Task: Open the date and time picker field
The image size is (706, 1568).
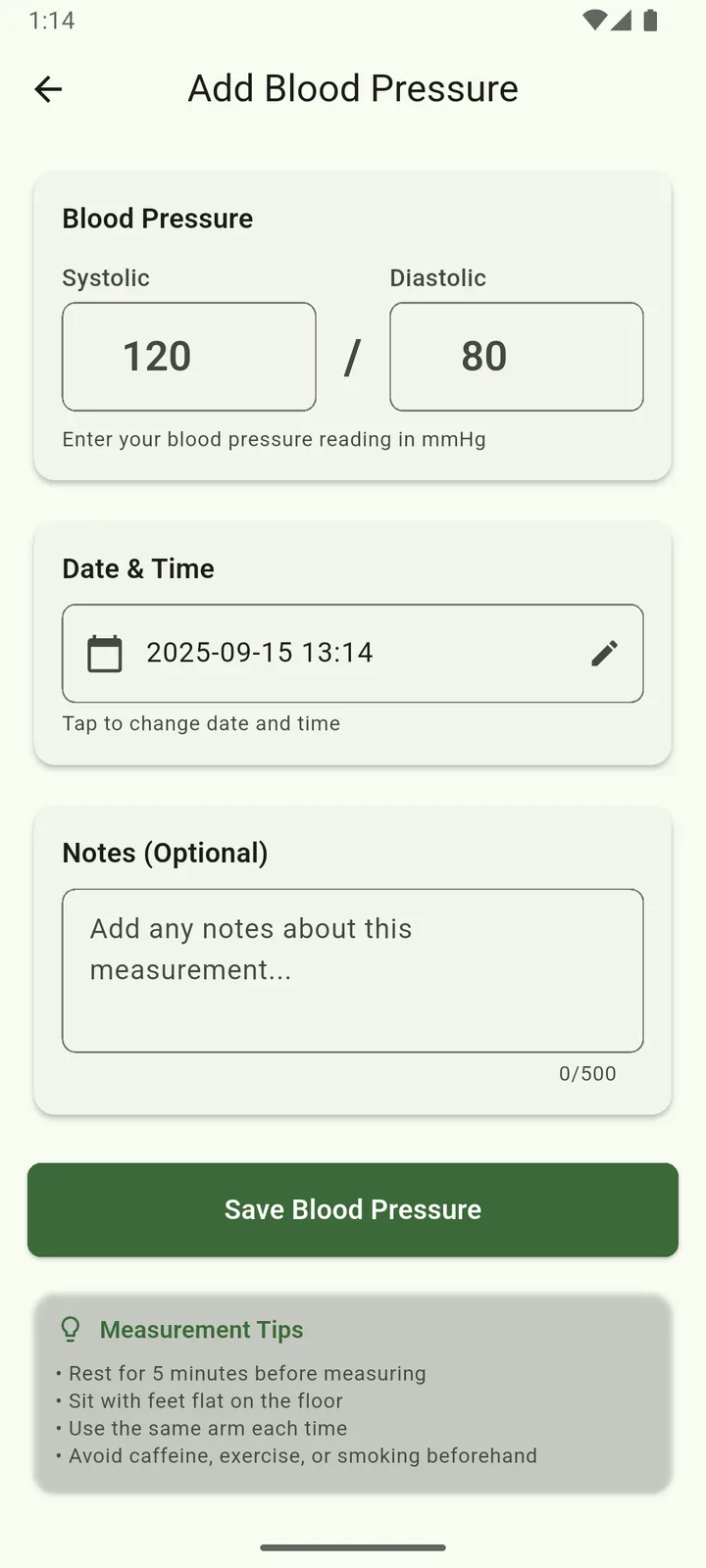Action: 353,654
